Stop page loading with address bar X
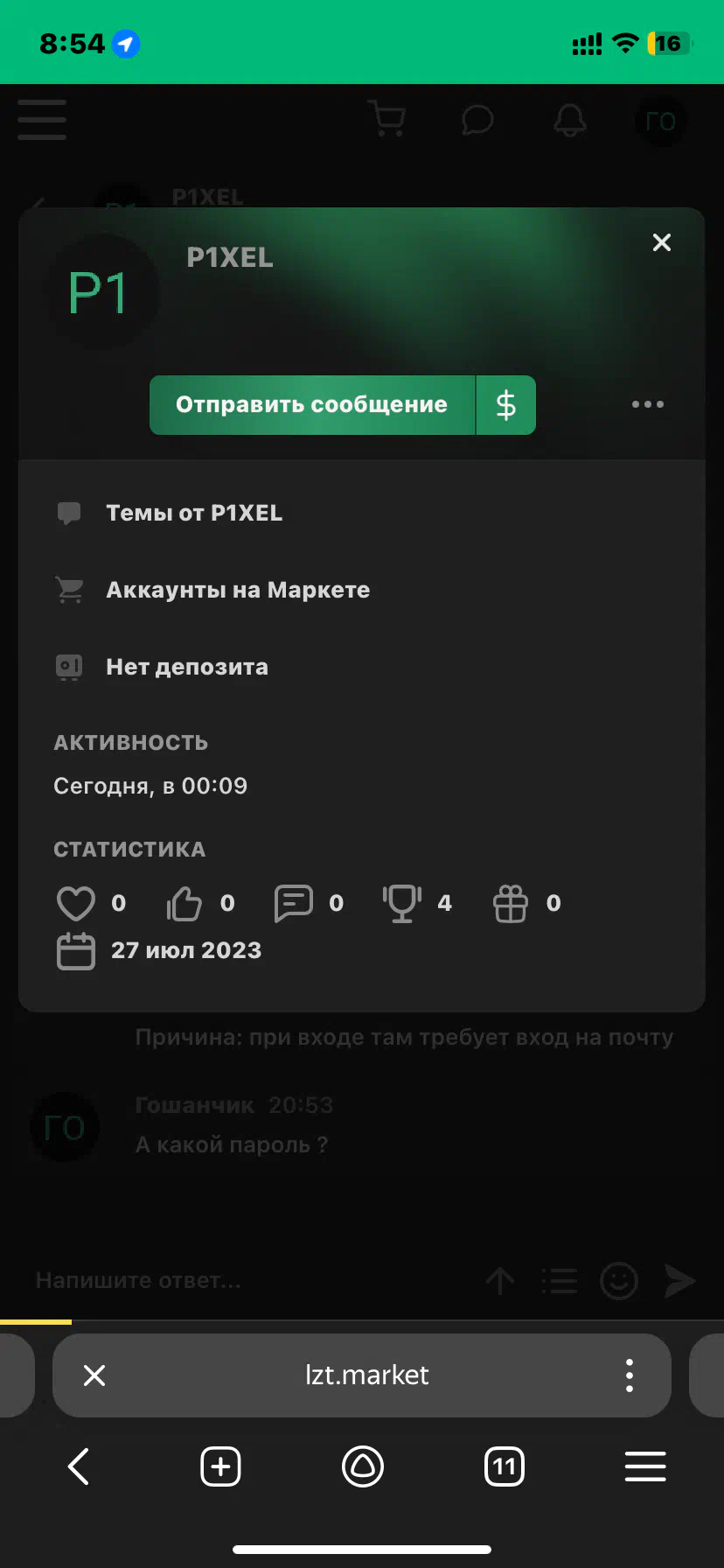Screen dimensions: 724x1568 coord(94,1375)
